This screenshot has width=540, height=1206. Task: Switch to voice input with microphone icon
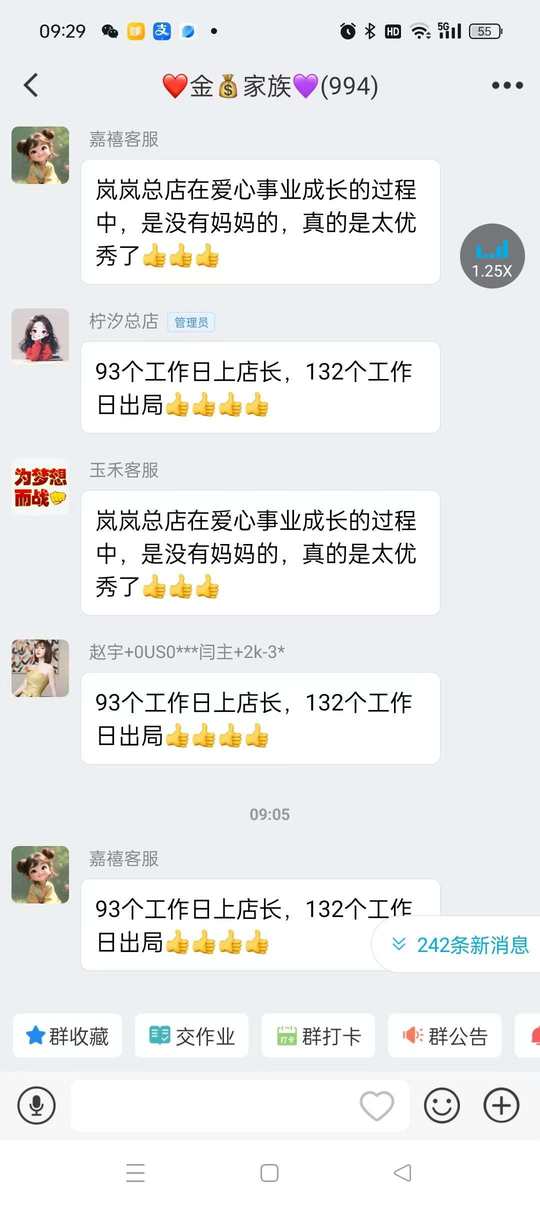pos(37,1105)
